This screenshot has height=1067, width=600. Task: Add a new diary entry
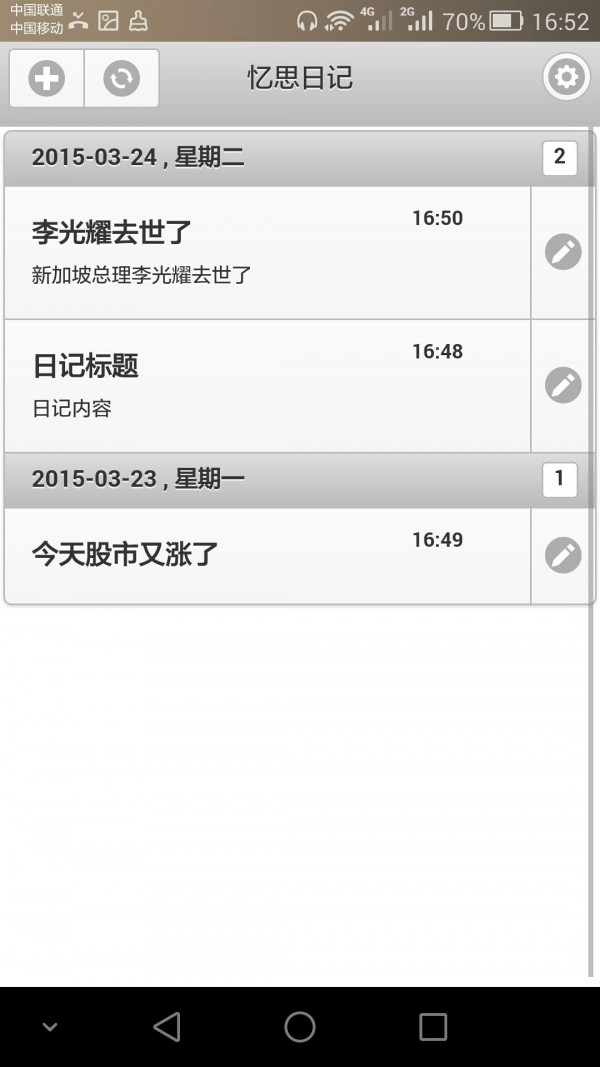[x=47, y=78]
